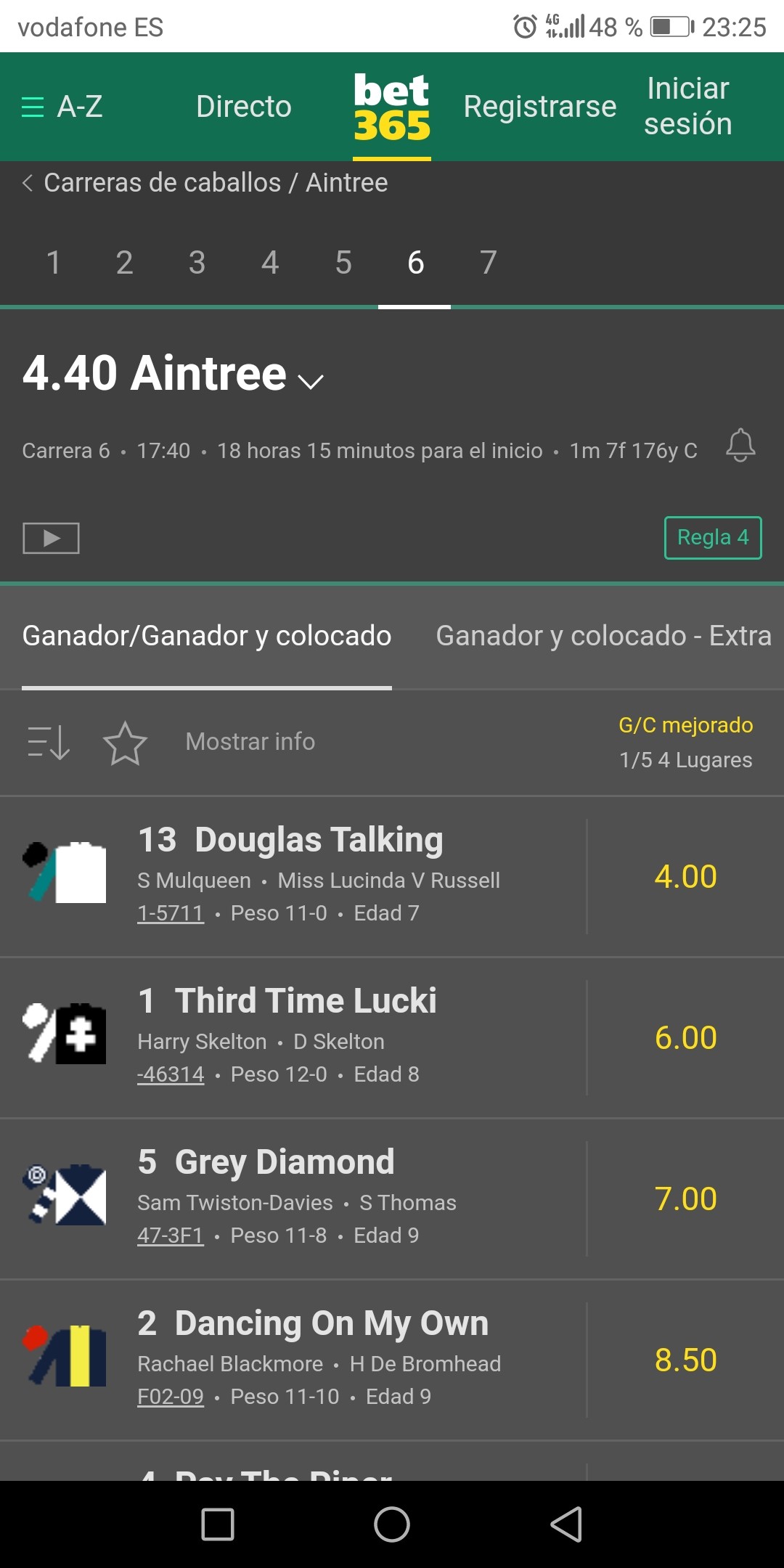
Task: Select odds 6.00 for Third Time Lucki
Action: click(685, 1038)
